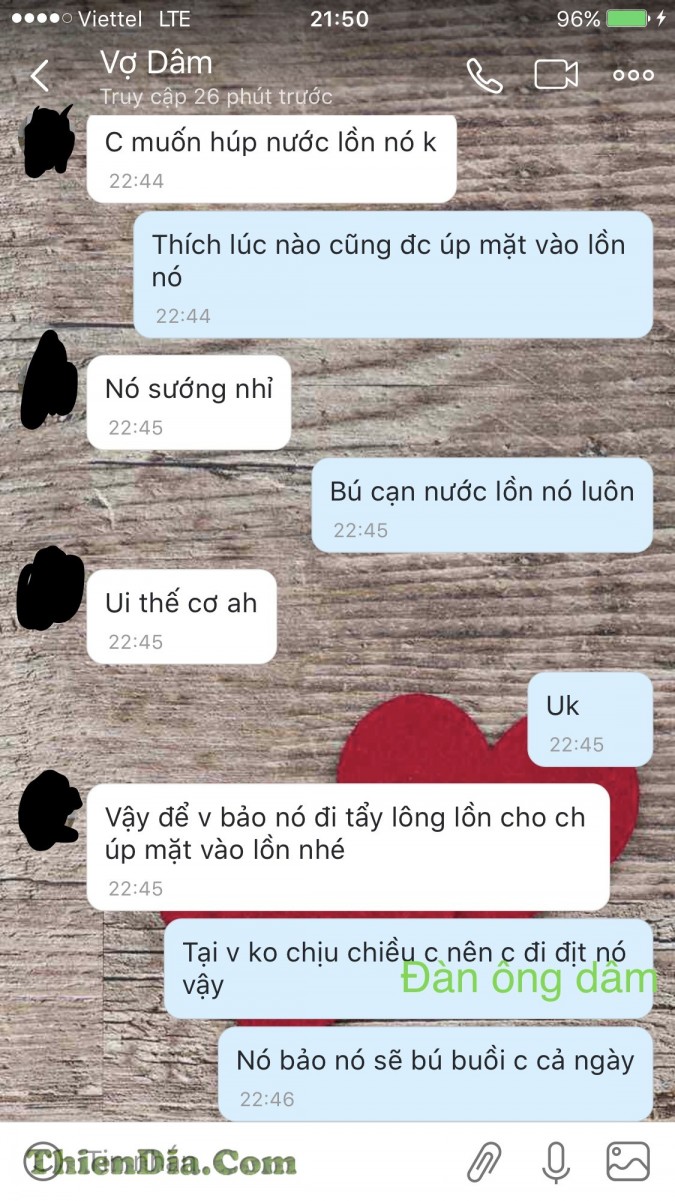
Task: Start a voice call
Action: pyautogui.click(x=485, y=76)
